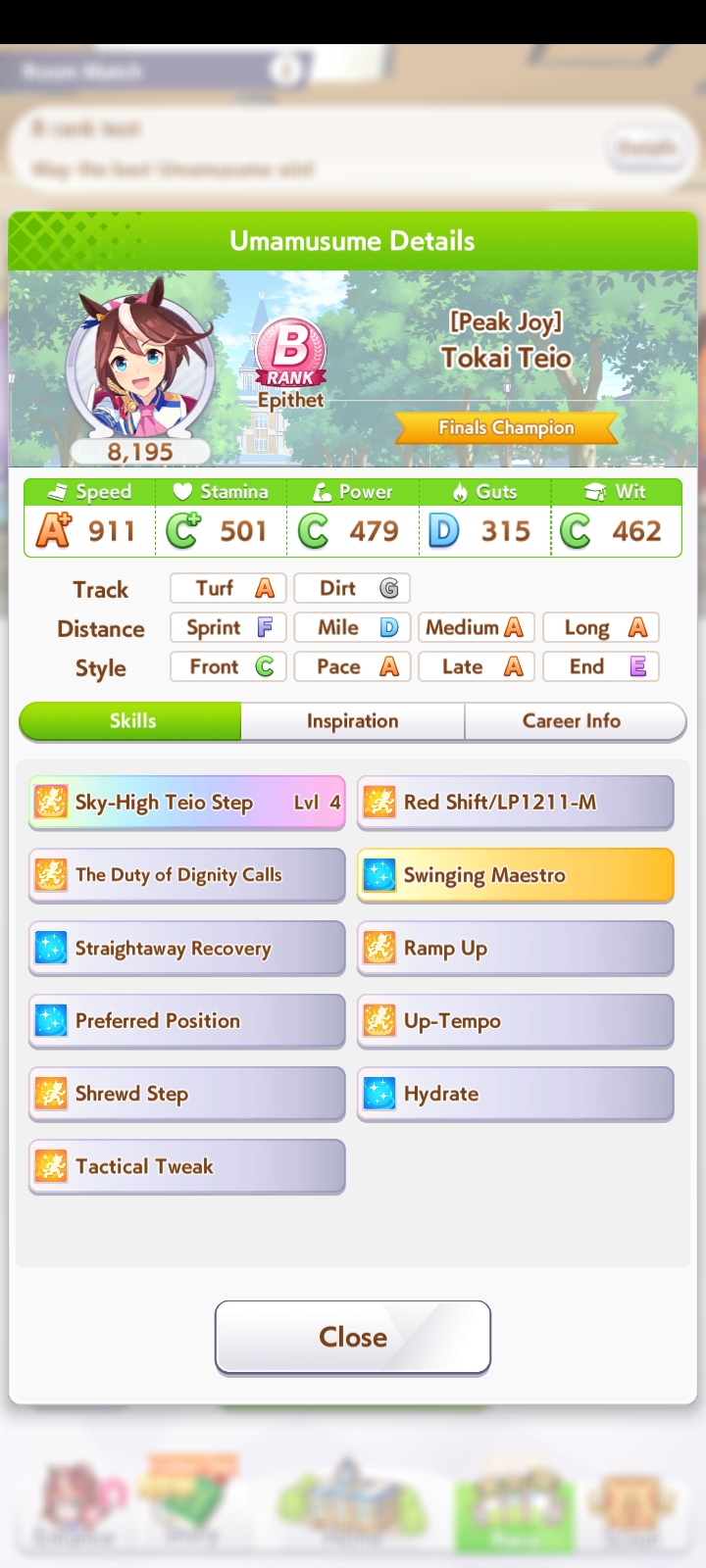
Task: Open Red Shift/LP1211-M skill info
Action: pos(516,803)
